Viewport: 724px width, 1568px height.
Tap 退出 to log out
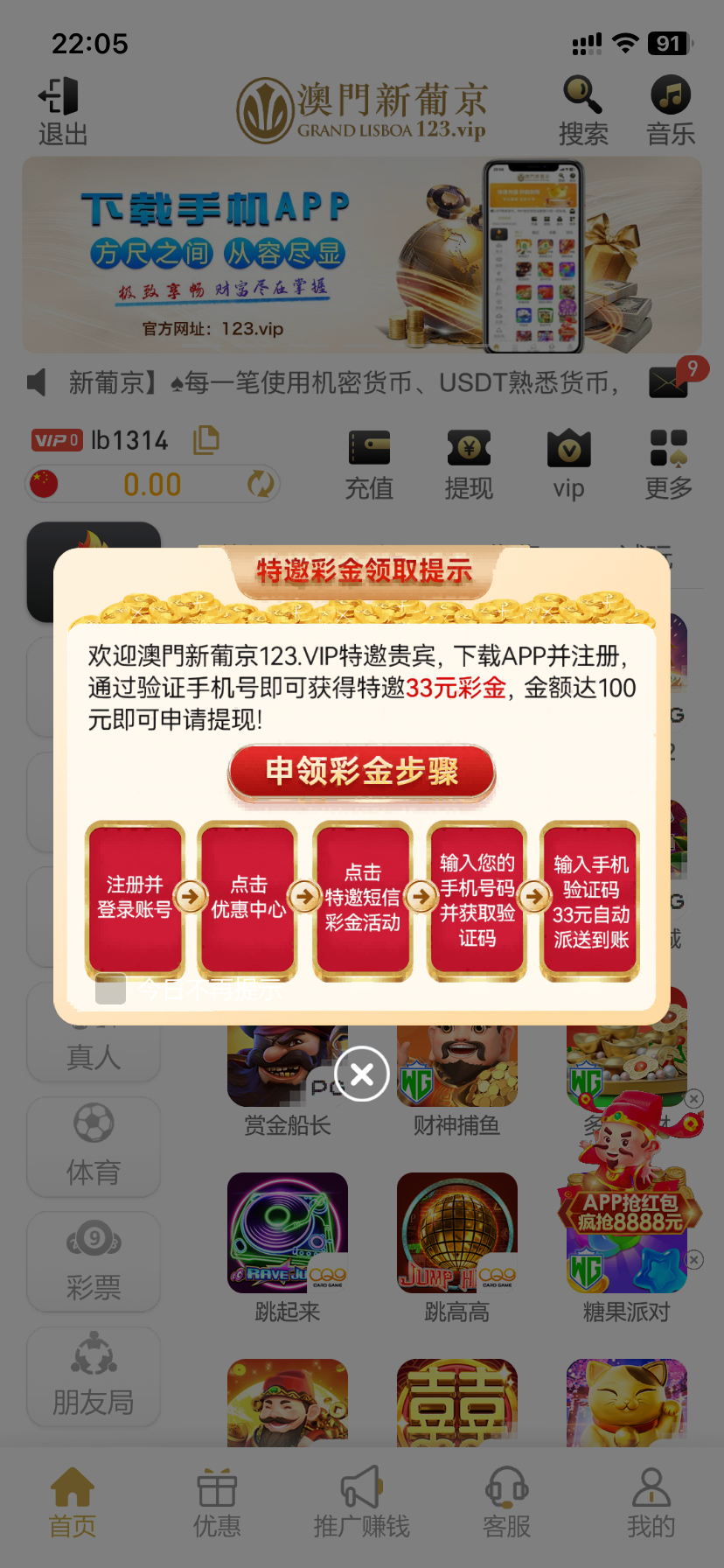(62, 111)
